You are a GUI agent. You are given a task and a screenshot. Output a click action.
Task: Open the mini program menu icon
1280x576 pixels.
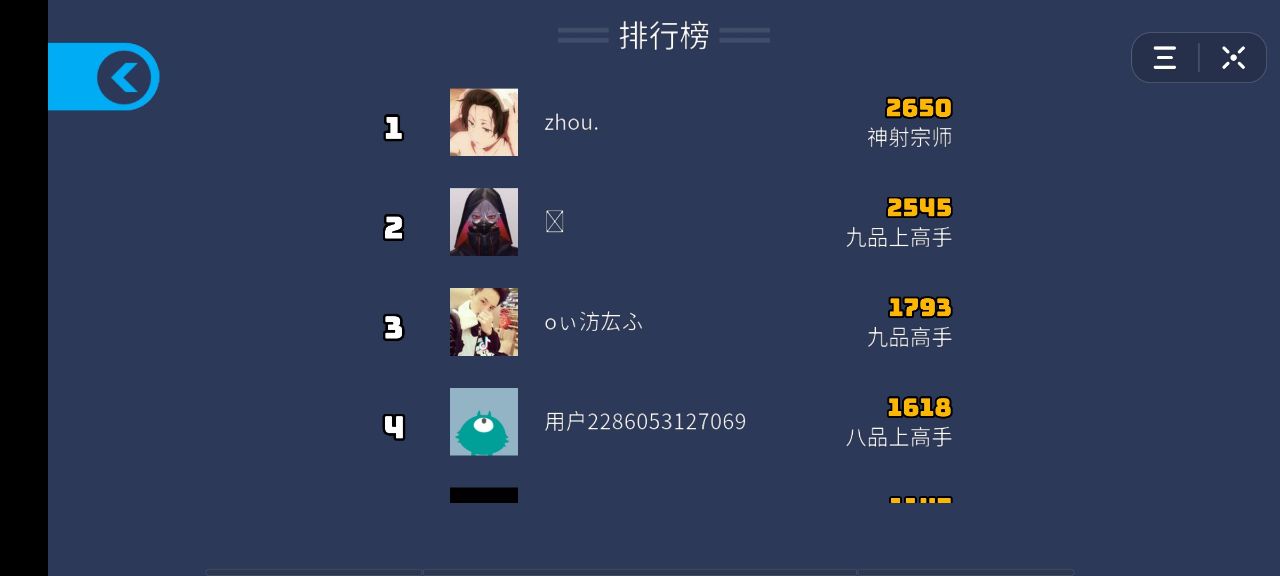(1164, 58)
